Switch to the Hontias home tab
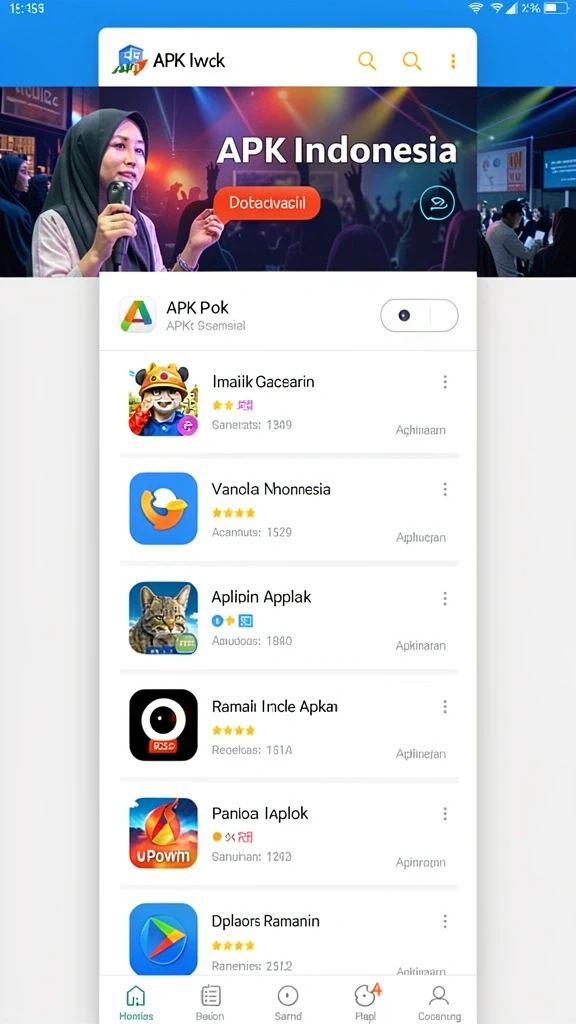 136,1002
